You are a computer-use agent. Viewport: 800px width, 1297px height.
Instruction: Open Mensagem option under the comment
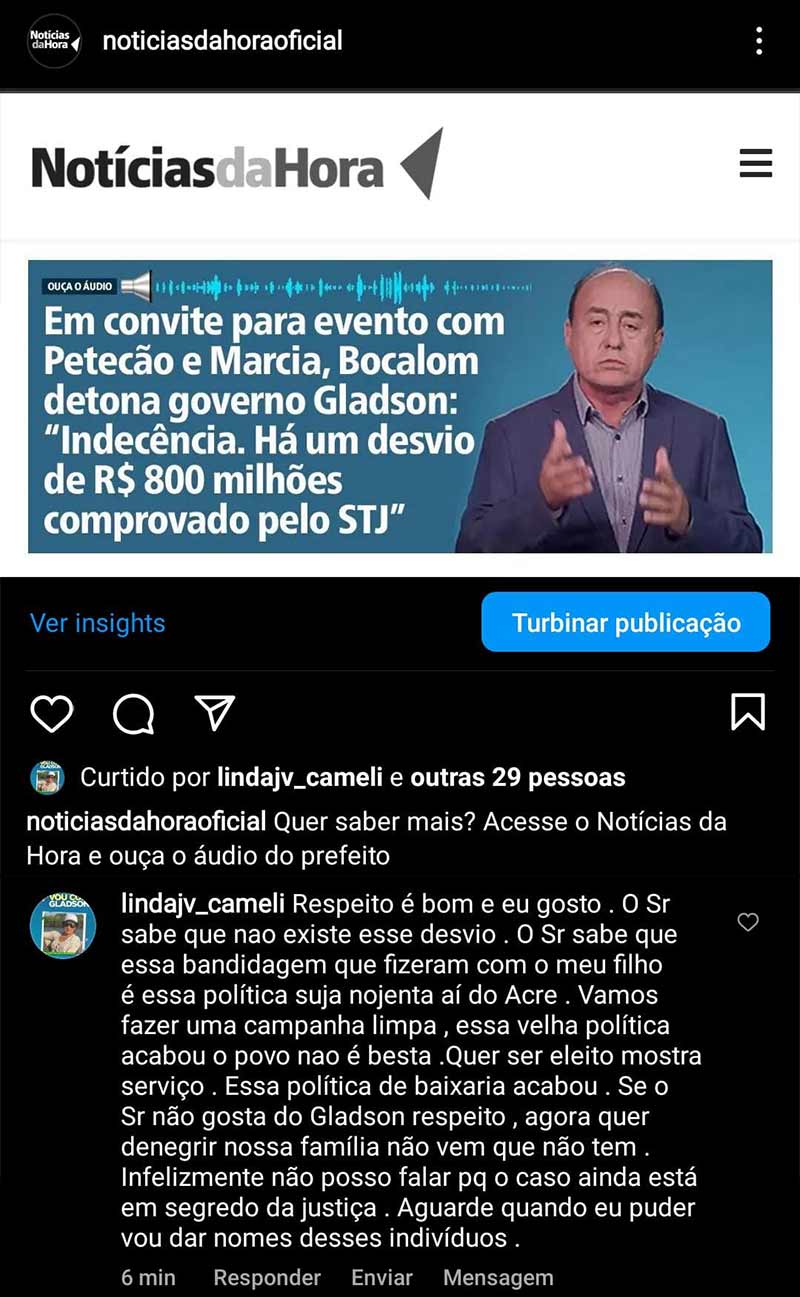(498, 1276)
